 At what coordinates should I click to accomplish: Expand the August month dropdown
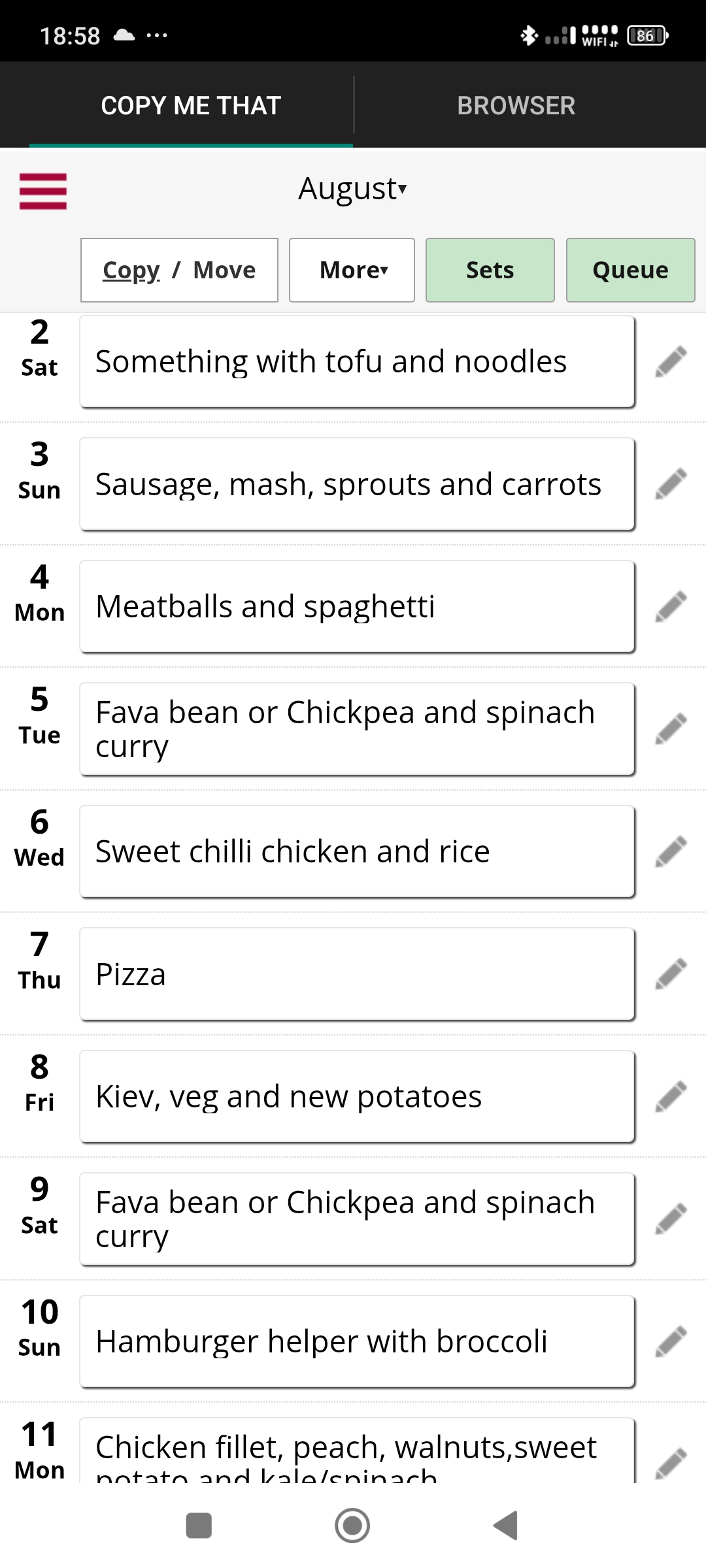(353, 189)
